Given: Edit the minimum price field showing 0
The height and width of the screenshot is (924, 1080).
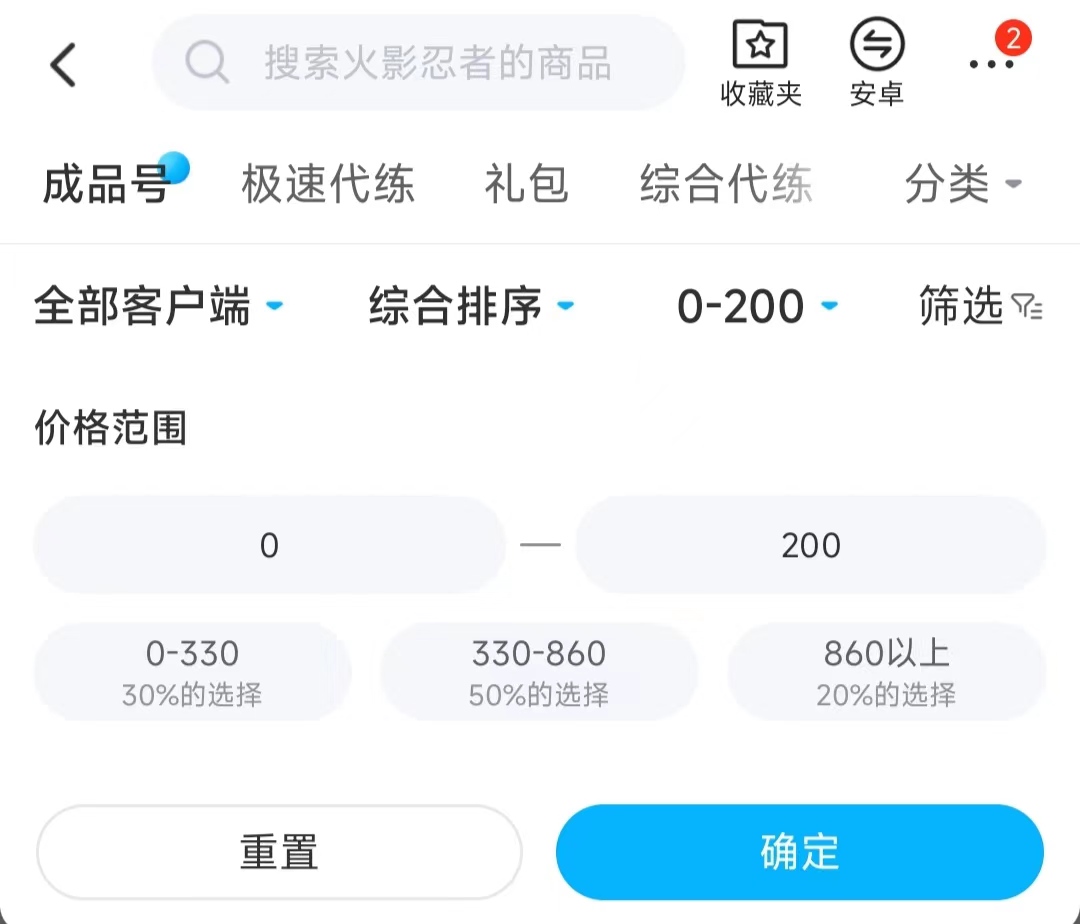Looking at the screenshot, I should tap(269, 545).
